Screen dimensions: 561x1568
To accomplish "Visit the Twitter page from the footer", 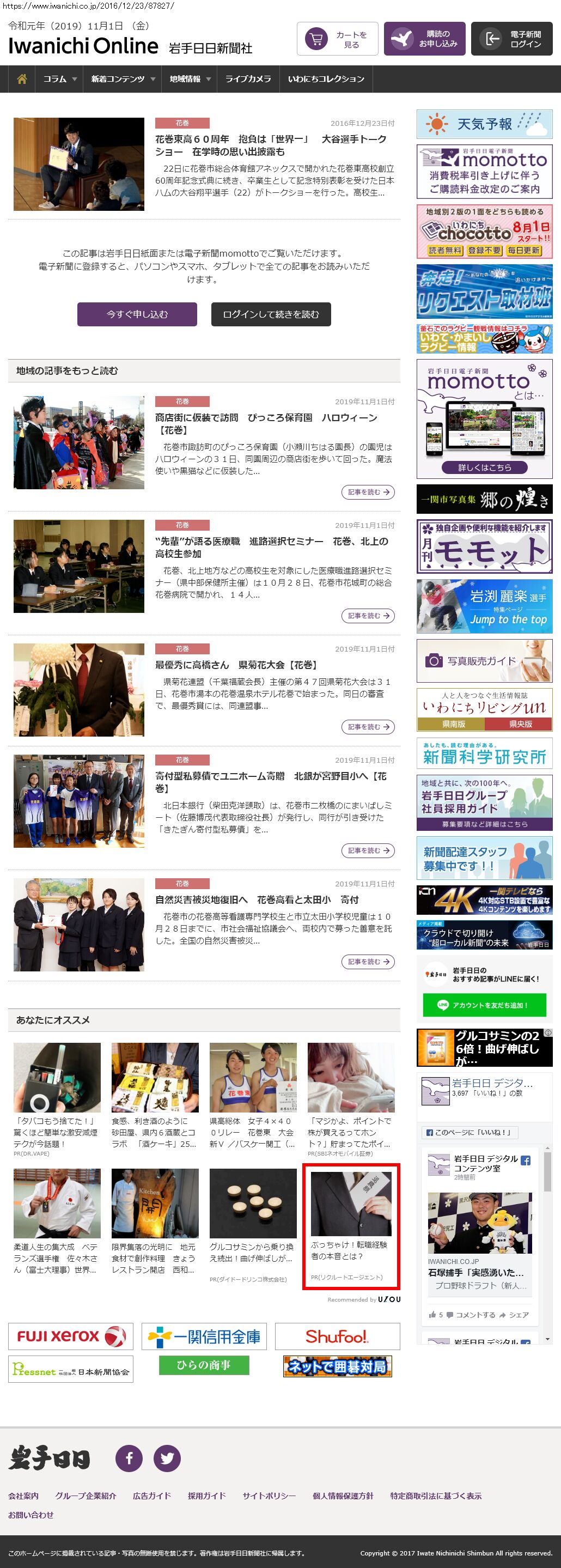I will pyautogui.click(x=167, y=1458).
